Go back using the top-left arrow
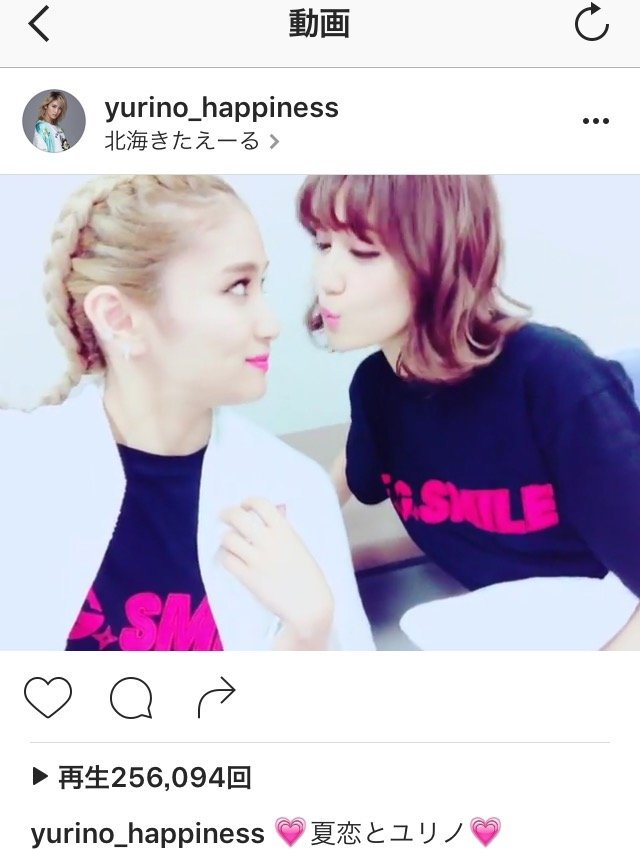This screenshot has width=640, height=849. coord(39,24)
